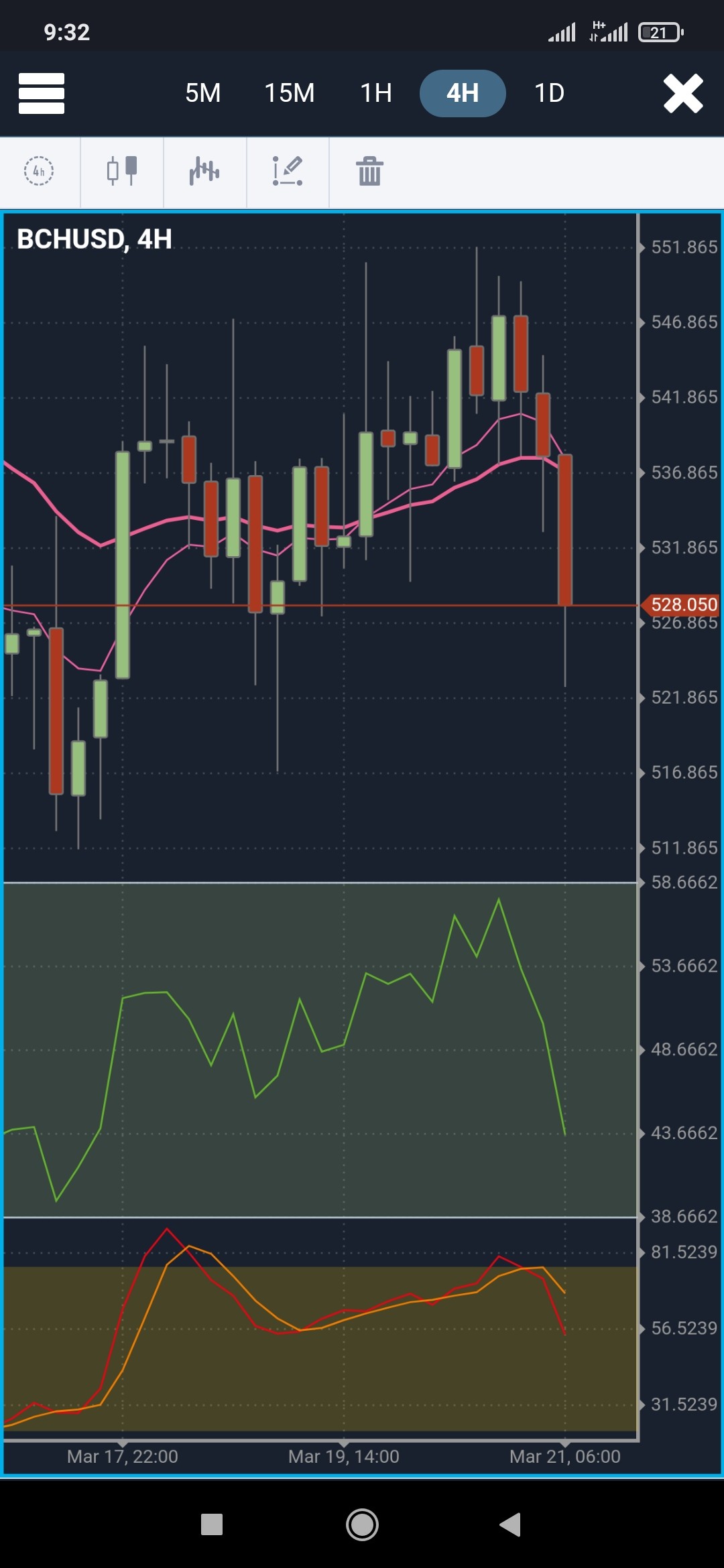The image size is (724, 1568).
Task: Open the indicators tool
Action: (x=204, y=172)
